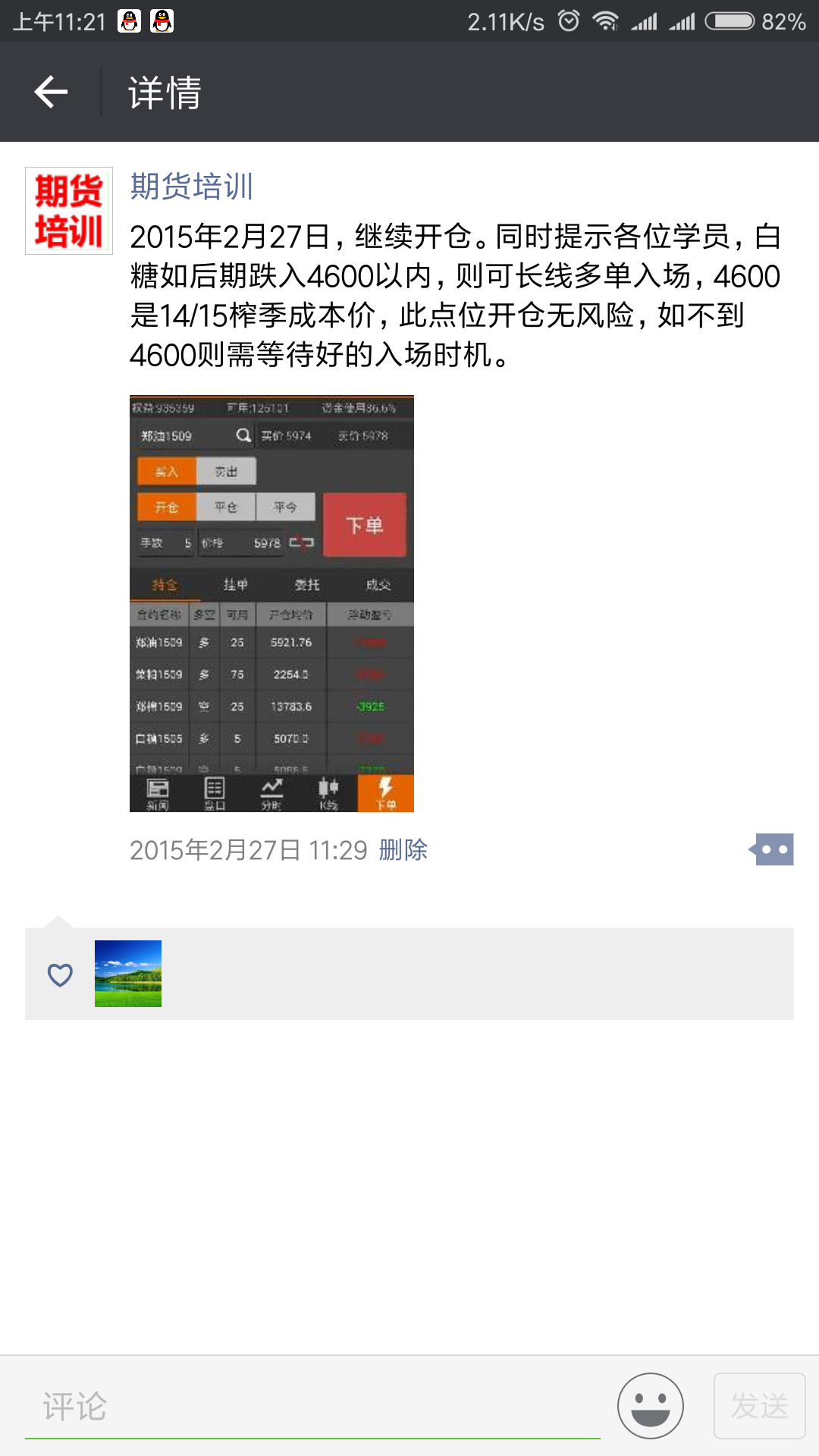Go back with the top arrow
This screenshot has width=819, height=1456.
tap(51, 93)
